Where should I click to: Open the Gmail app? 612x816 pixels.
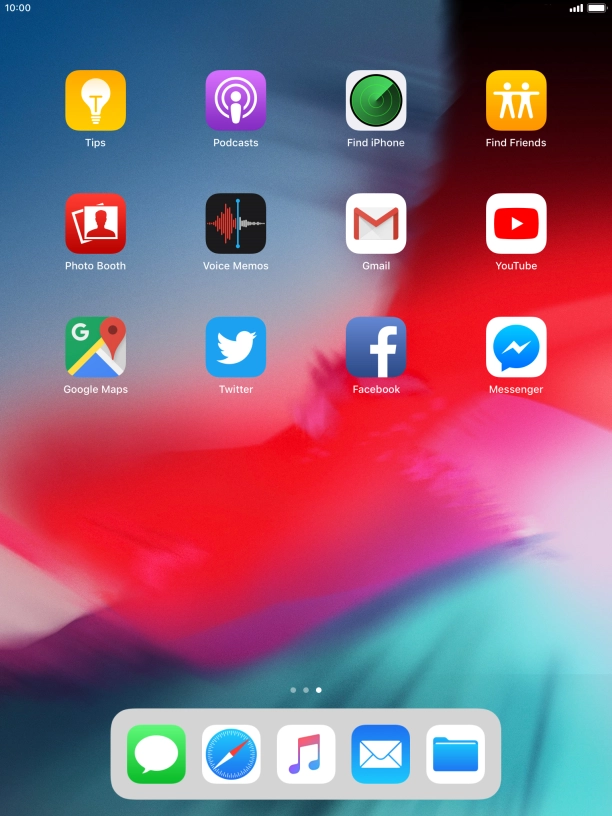pos(376,223)
